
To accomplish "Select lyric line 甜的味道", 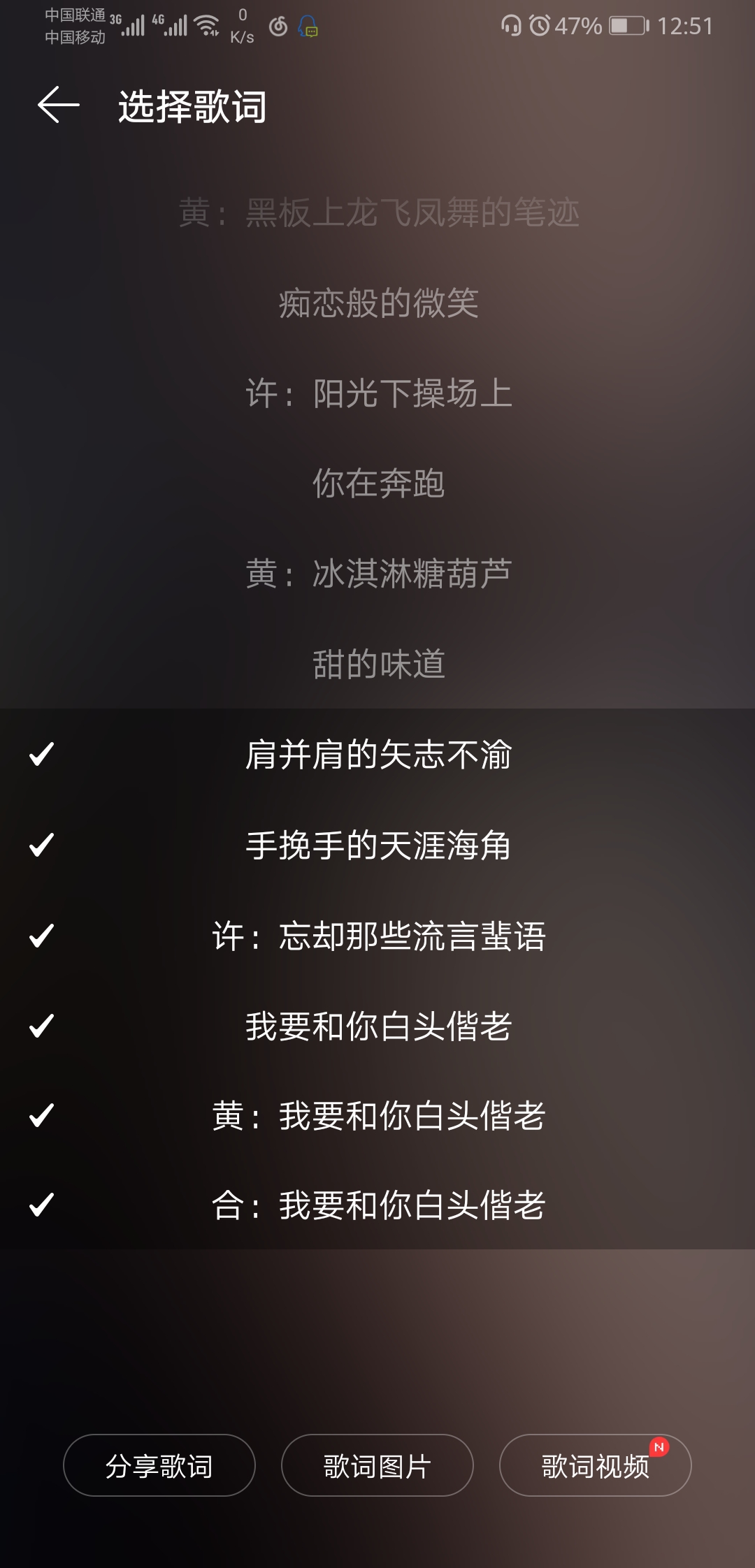I will (377, 664).
